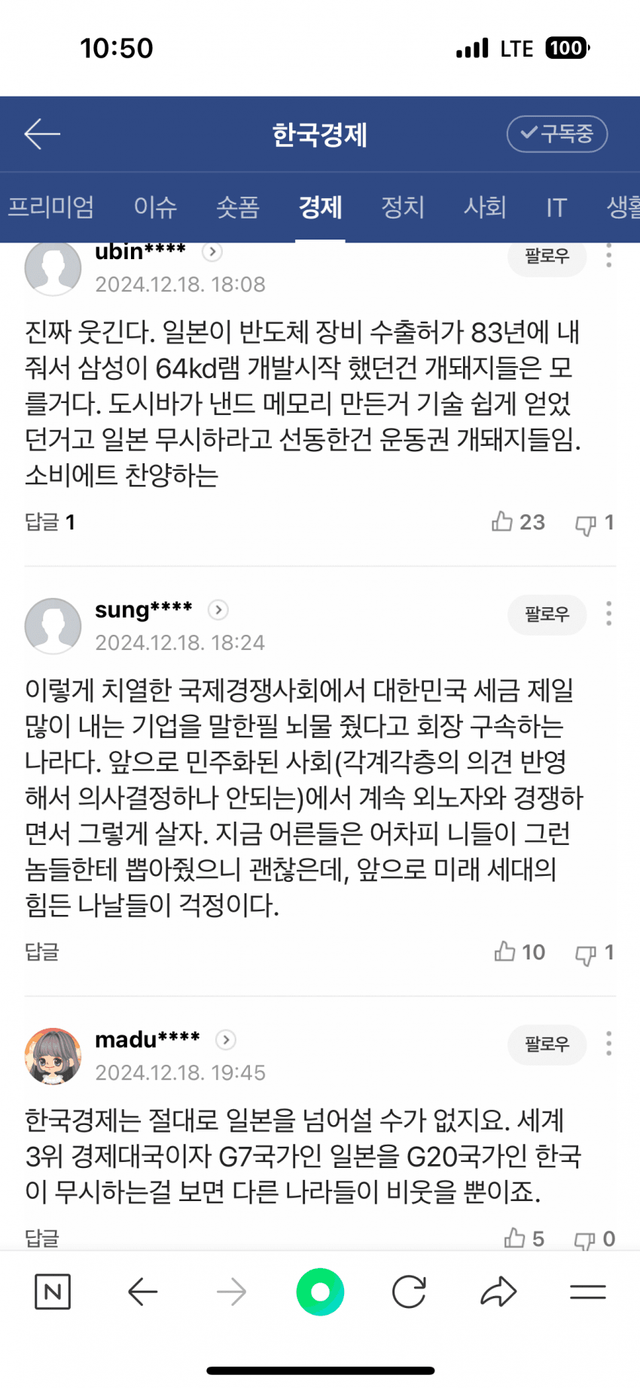This screenshot has height=1388, width=640.
Task: Share this page
Action: (x=498, y=1293)
